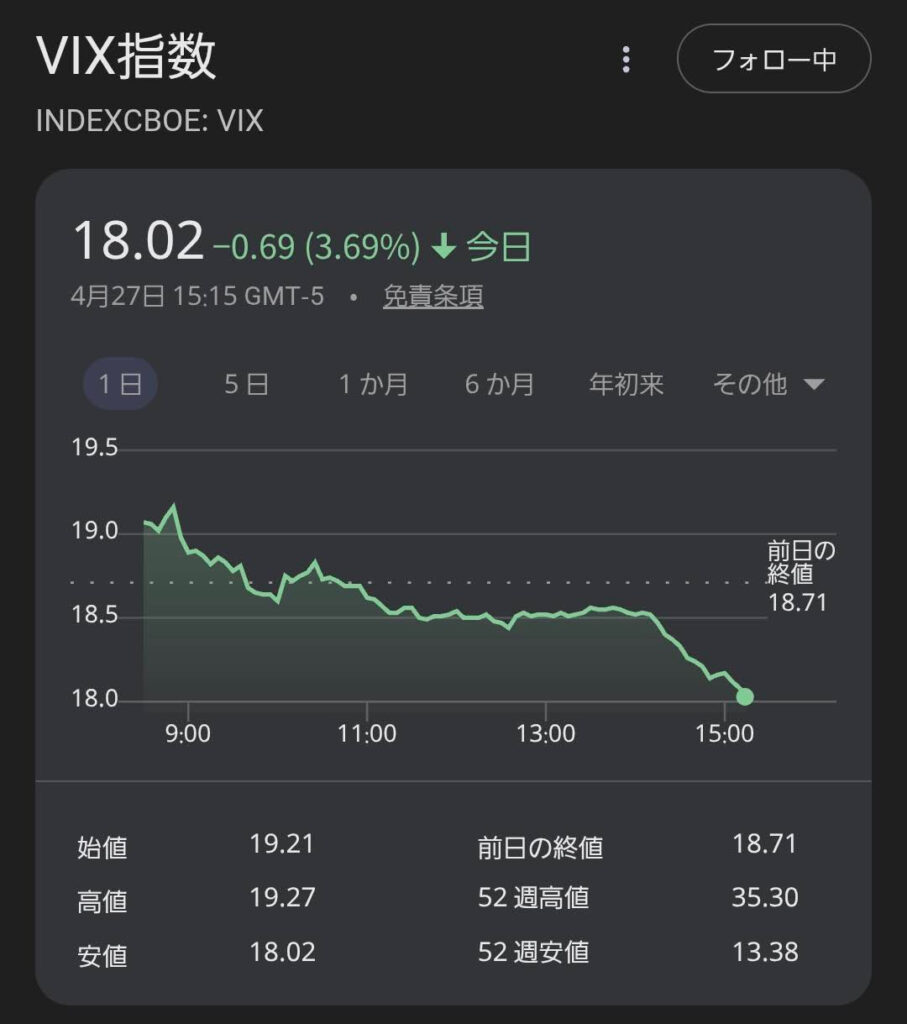Switch to the 5日 chart range
Image resolution: width=907 pixels, height=1024 pixels.
[x=246, y=384]
